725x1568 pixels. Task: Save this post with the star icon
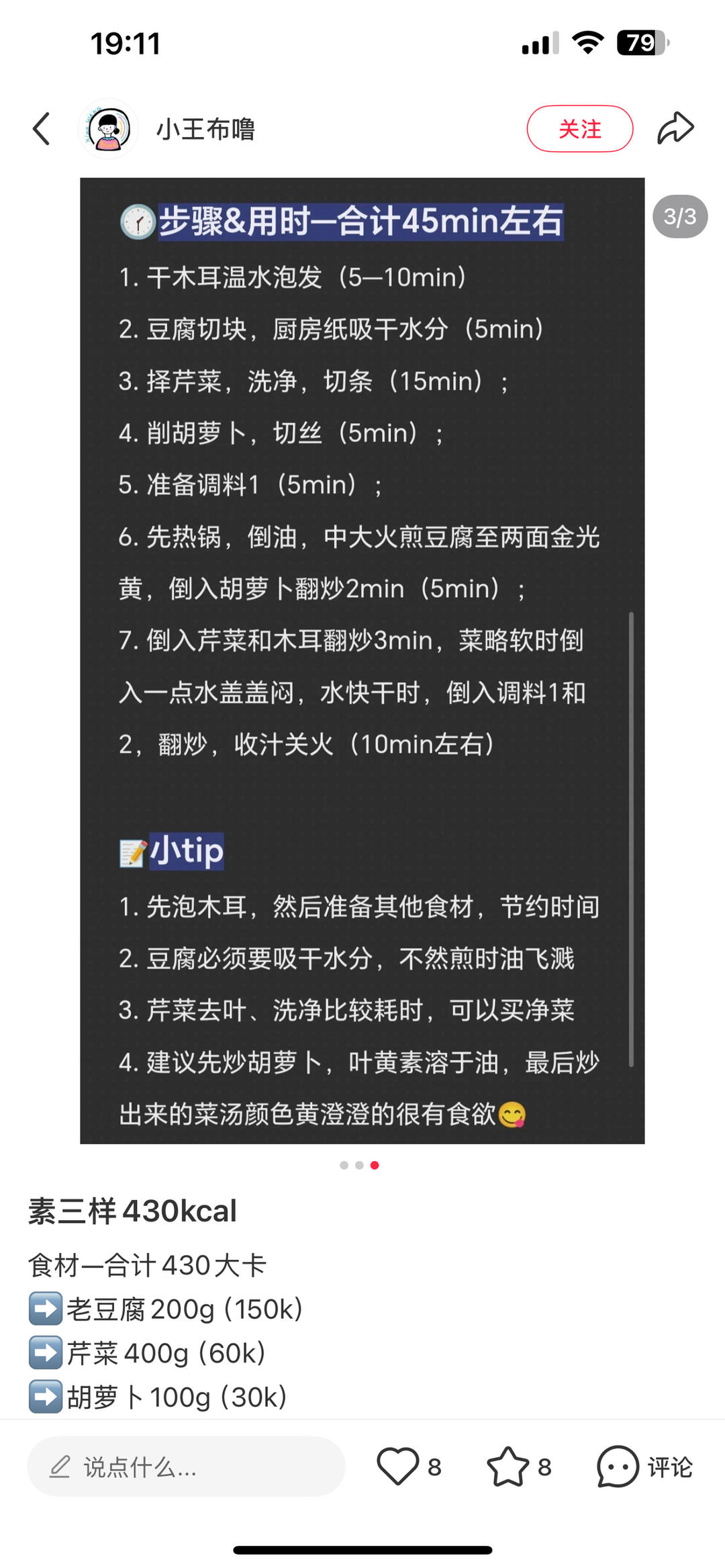coord(507,1466)
